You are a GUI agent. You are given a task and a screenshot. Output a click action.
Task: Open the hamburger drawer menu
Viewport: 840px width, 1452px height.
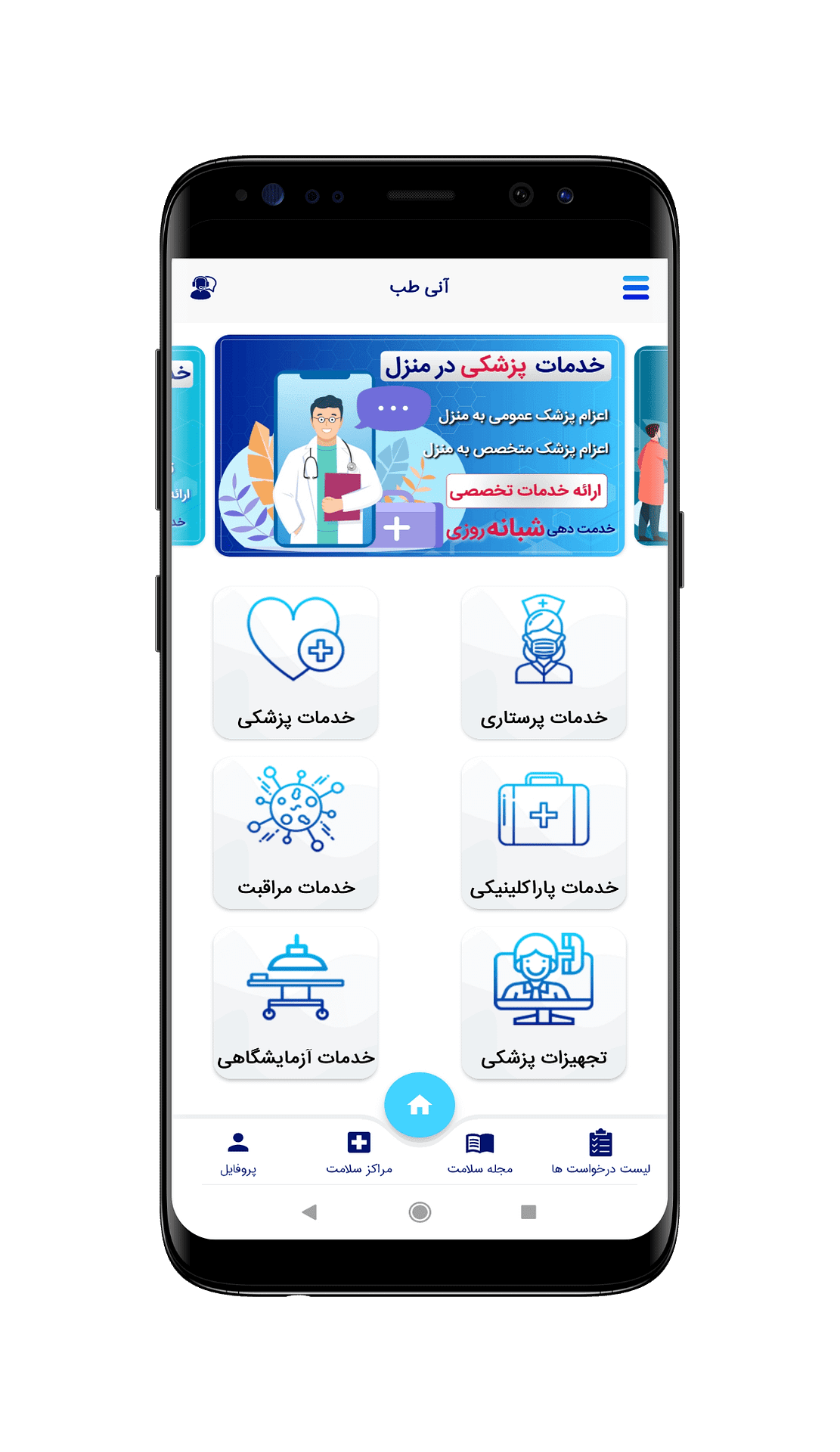point(635,287)
